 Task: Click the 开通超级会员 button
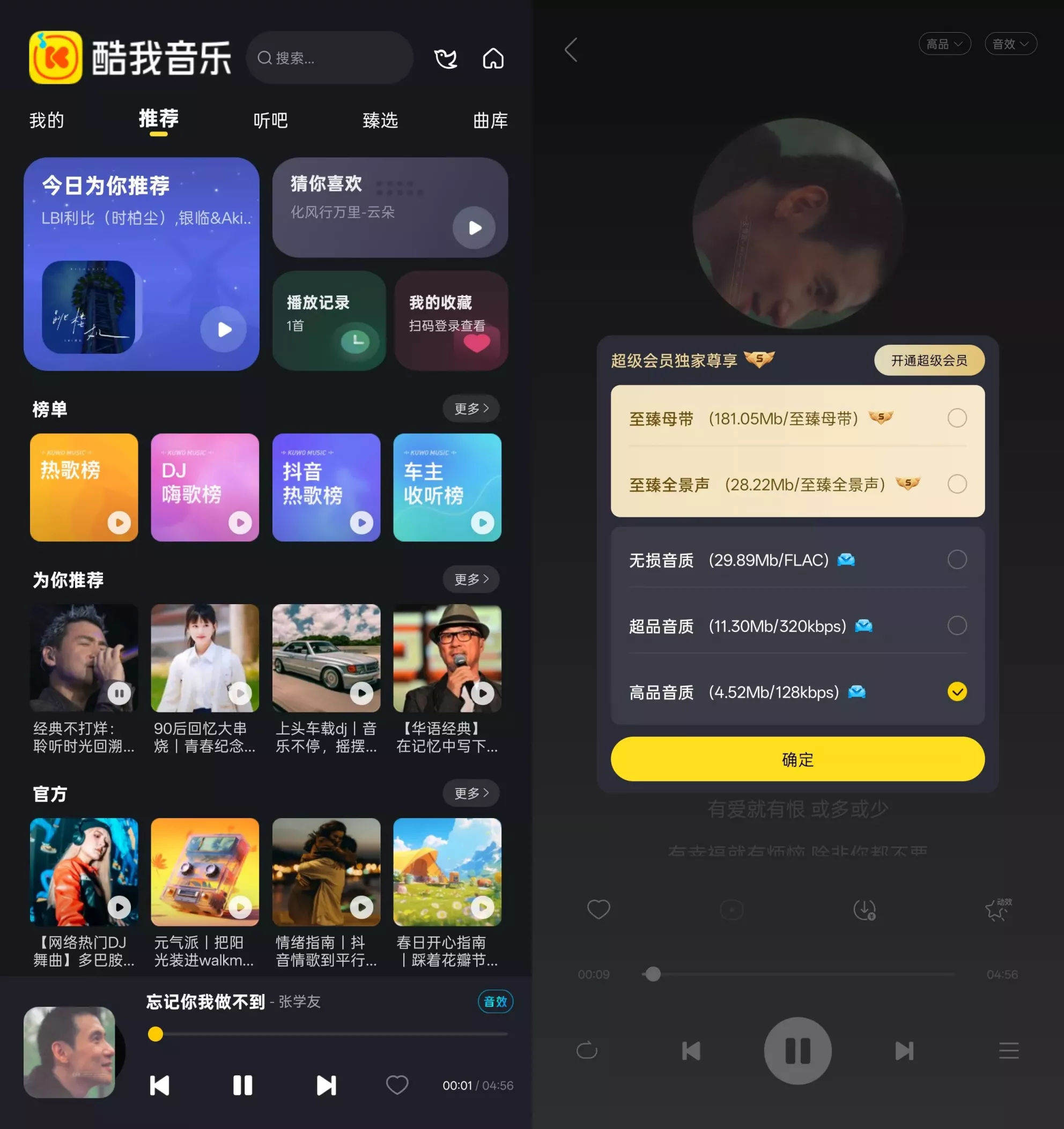click(929, 360)
